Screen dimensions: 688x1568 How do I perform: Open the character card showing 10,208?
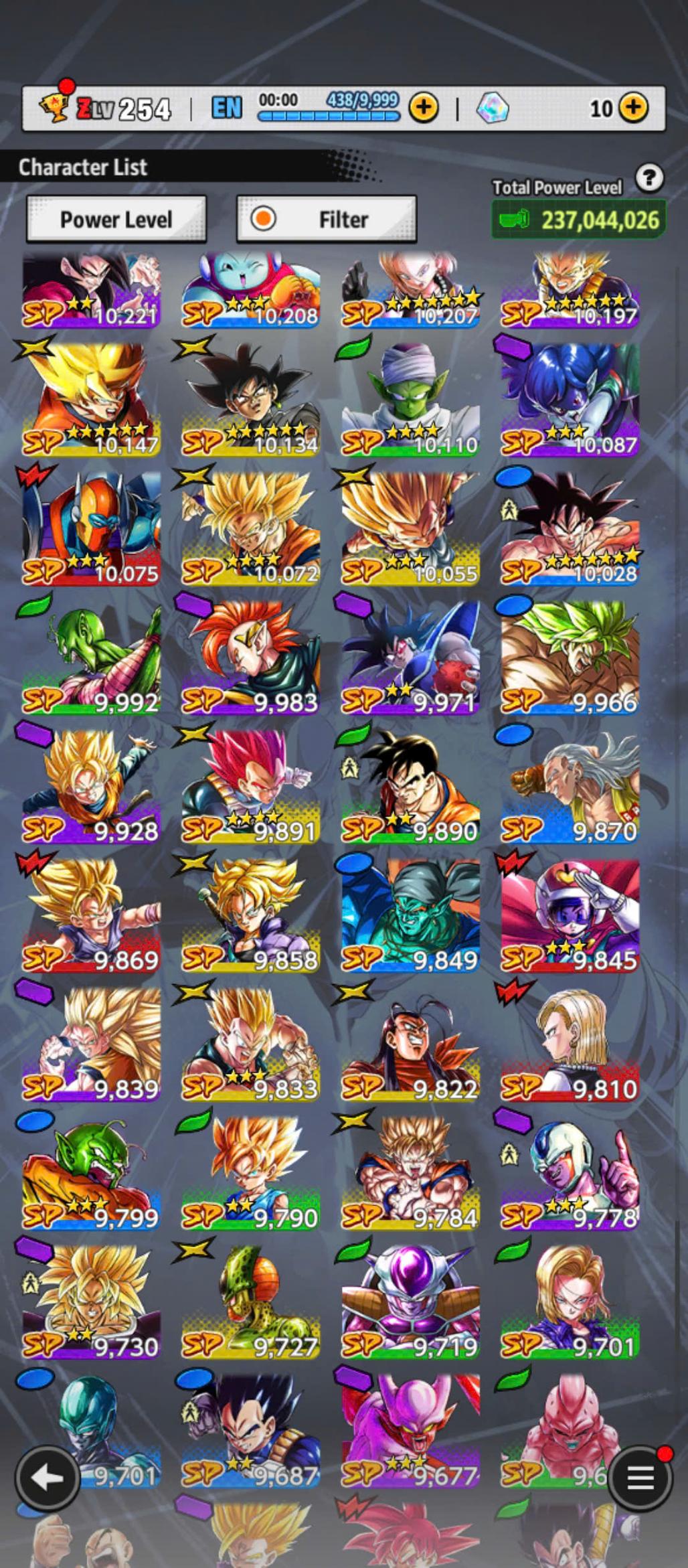click(x=250, y=289)
